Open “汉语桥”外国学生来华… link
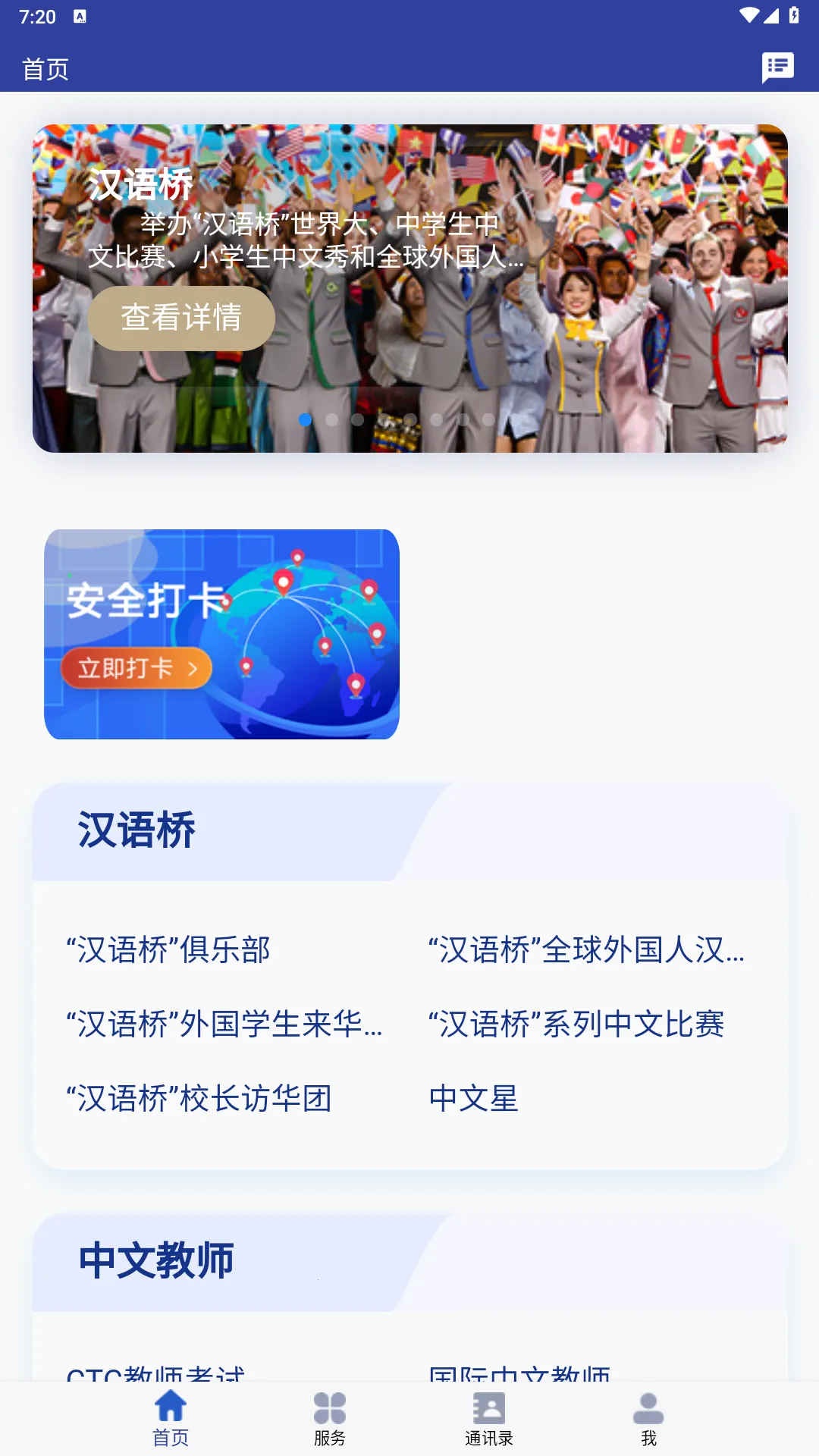 point(224,1025)
